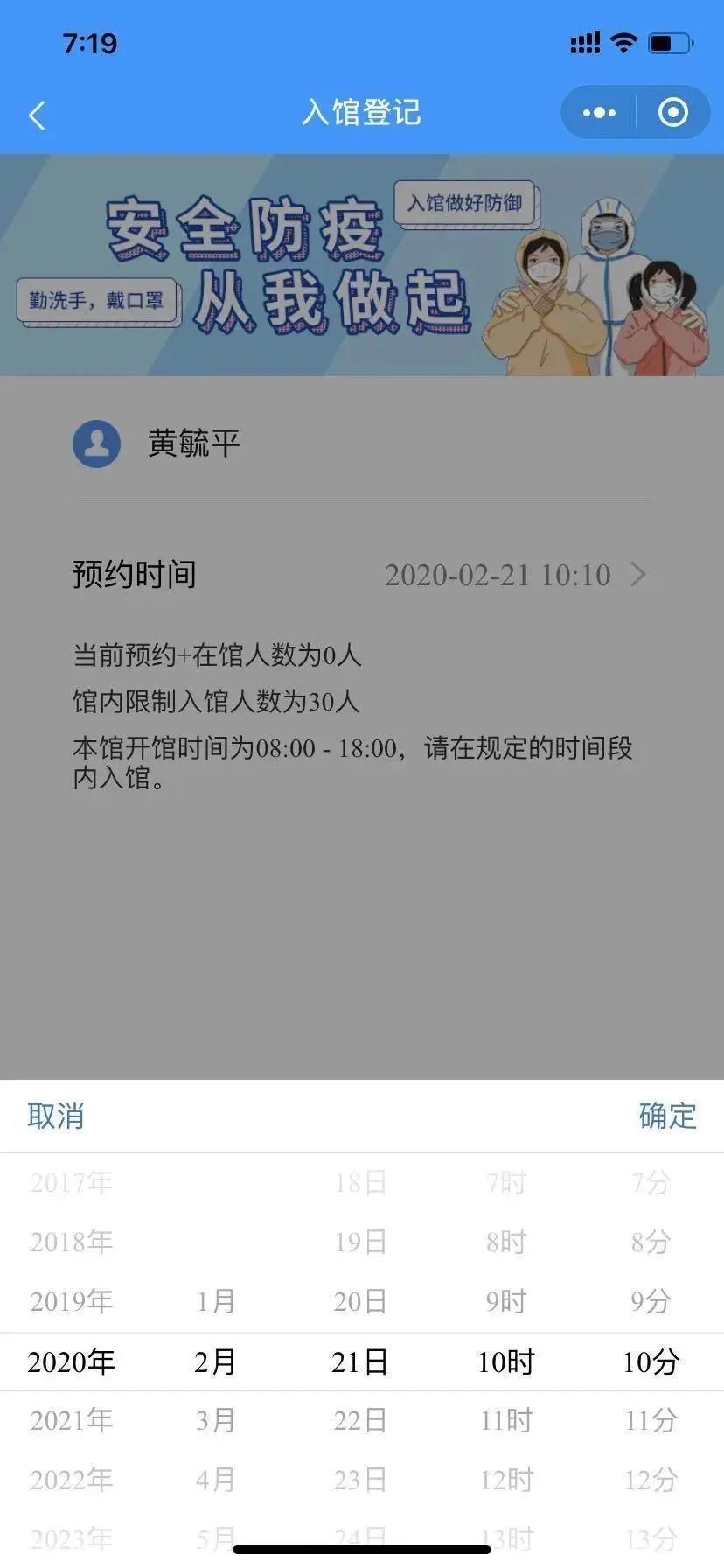Confirm the time with 确定
This screenshot has height=1568, width=724.
click(667, 1116)
